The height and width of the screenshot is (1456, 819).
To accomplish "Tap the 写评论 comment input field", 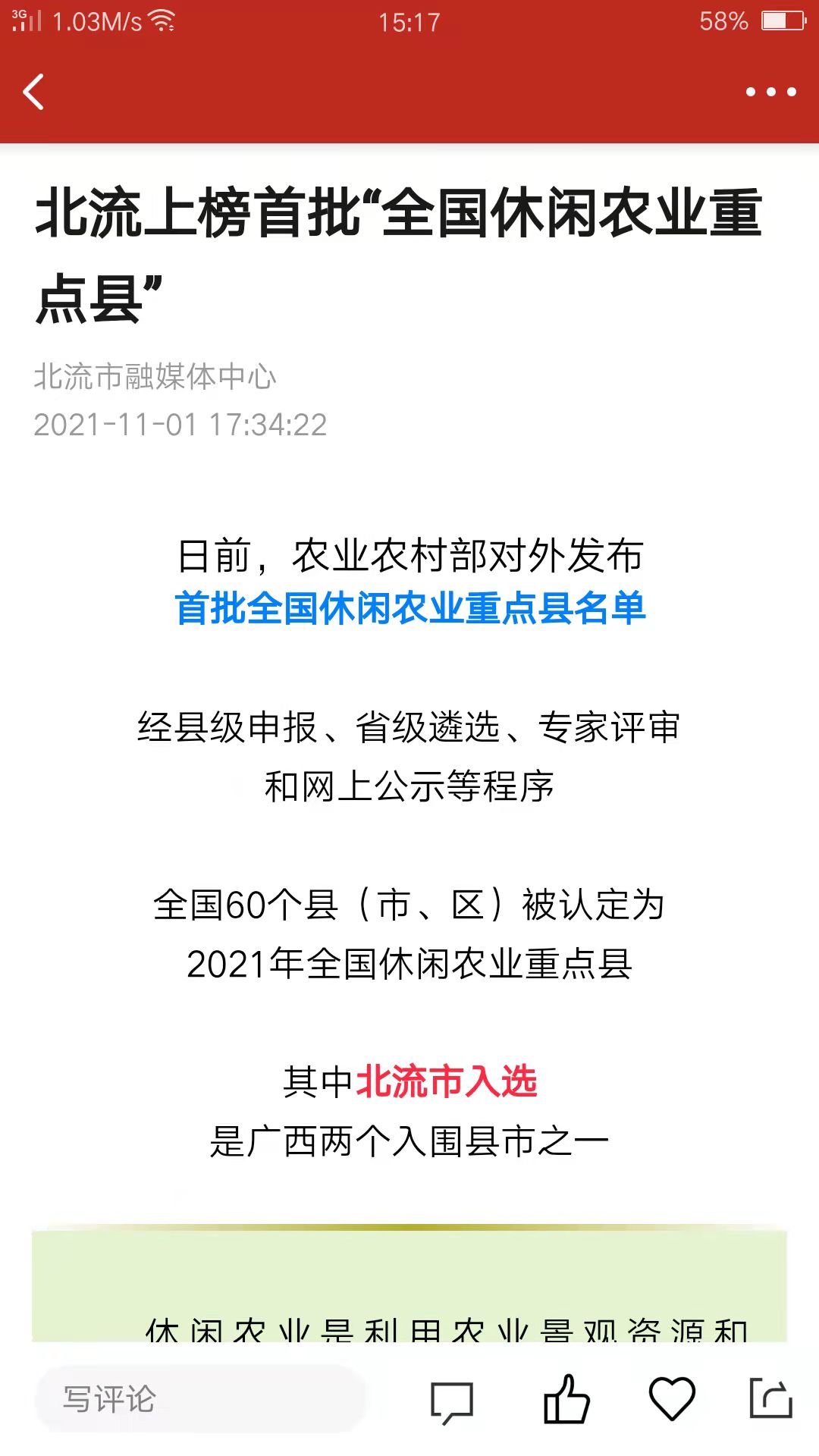I will [x=200, y=1399].
